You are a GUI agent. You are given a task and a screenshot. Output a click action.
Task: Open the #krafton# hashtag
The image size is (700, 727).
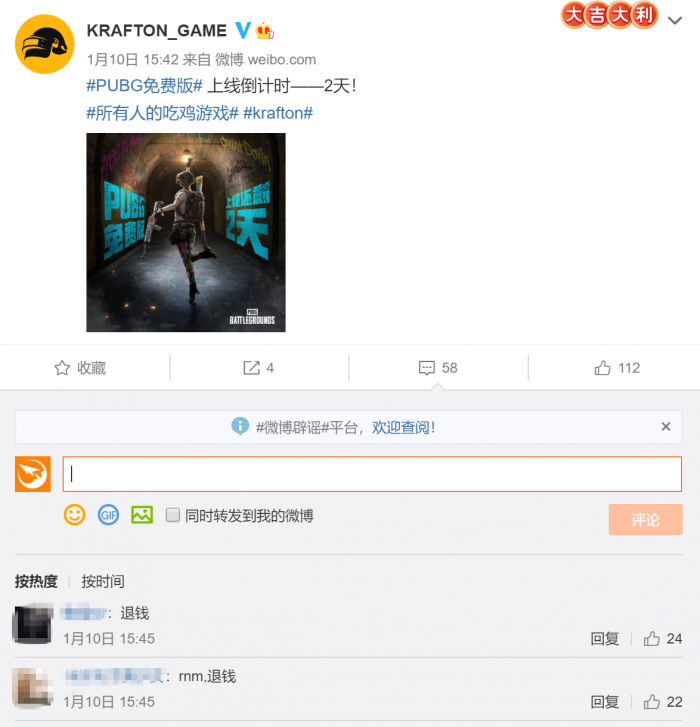click(278, 113)
